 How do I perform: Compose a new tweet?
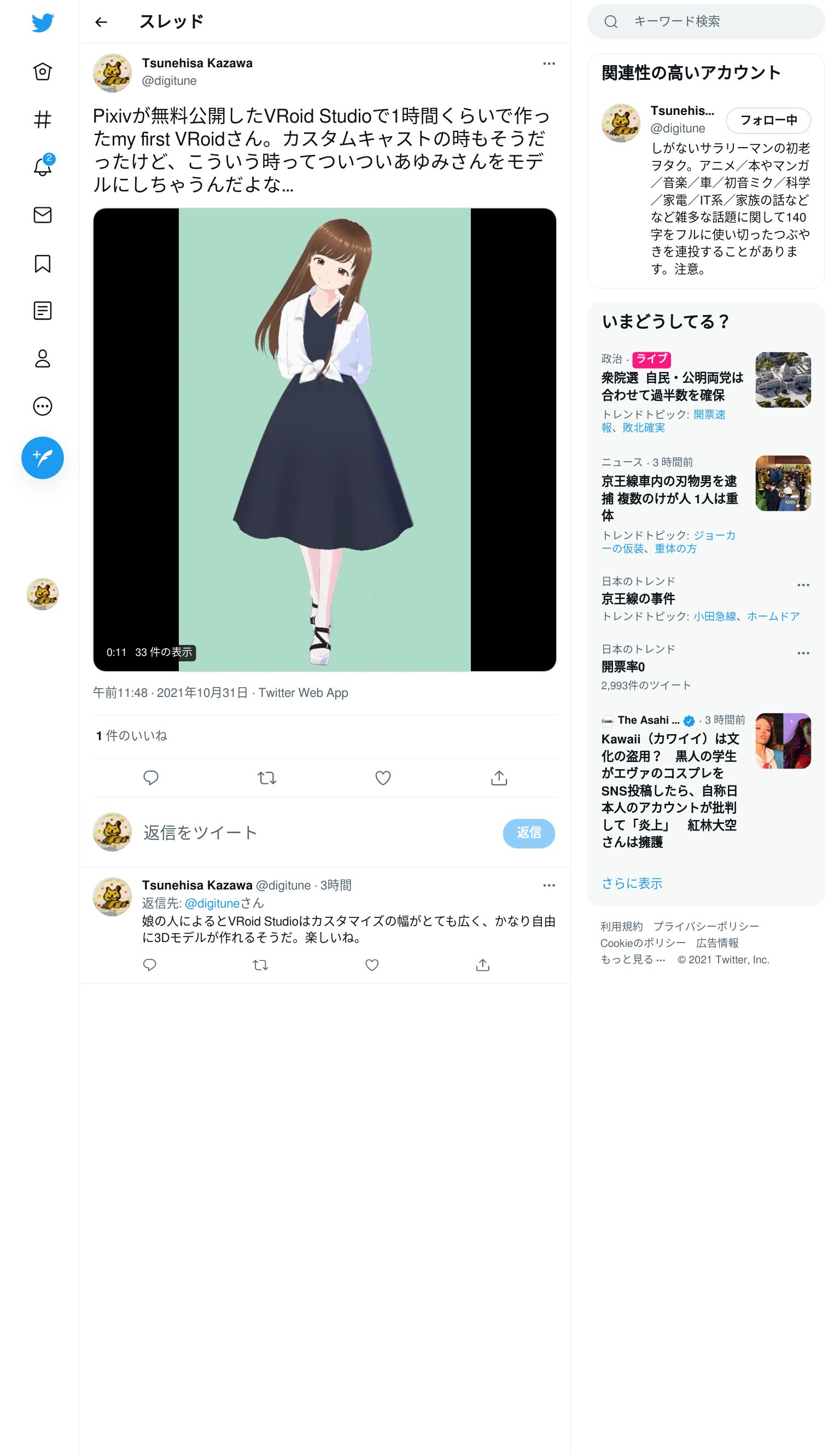tap(43, 457)
